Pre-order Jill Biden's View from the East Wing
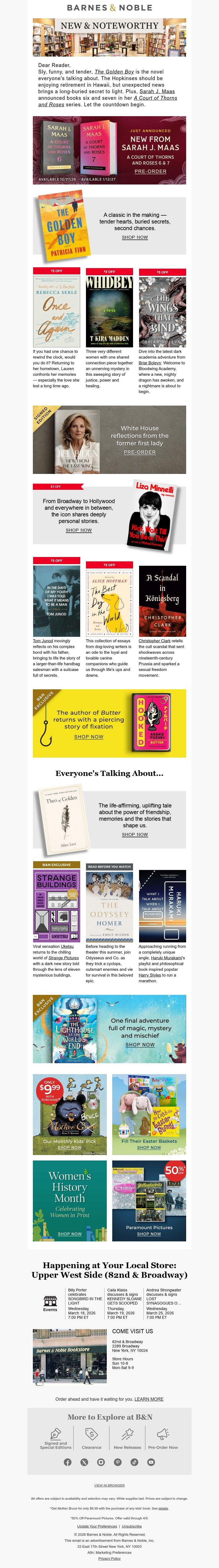This screenshot has height=1568, width=219. (x=140, y=452)
